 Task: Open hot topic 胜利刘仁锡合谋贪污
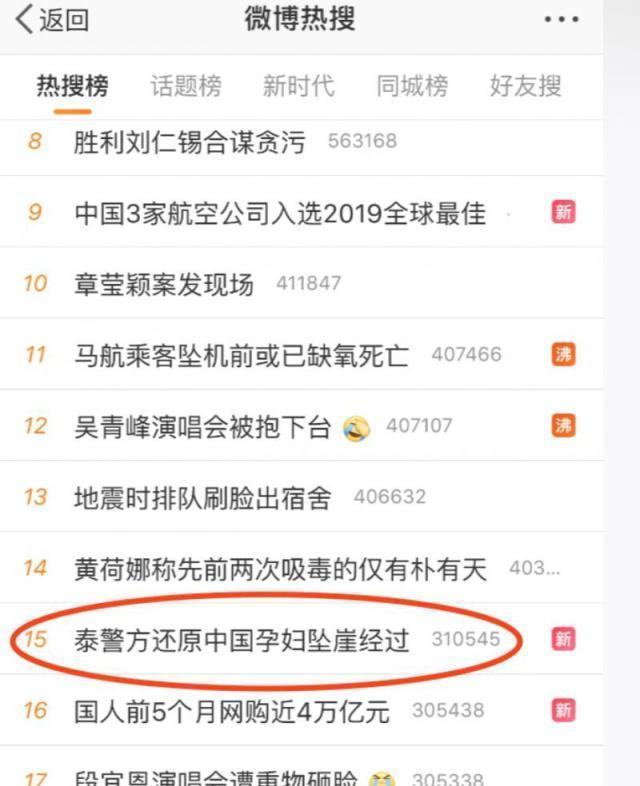(190, 142)
